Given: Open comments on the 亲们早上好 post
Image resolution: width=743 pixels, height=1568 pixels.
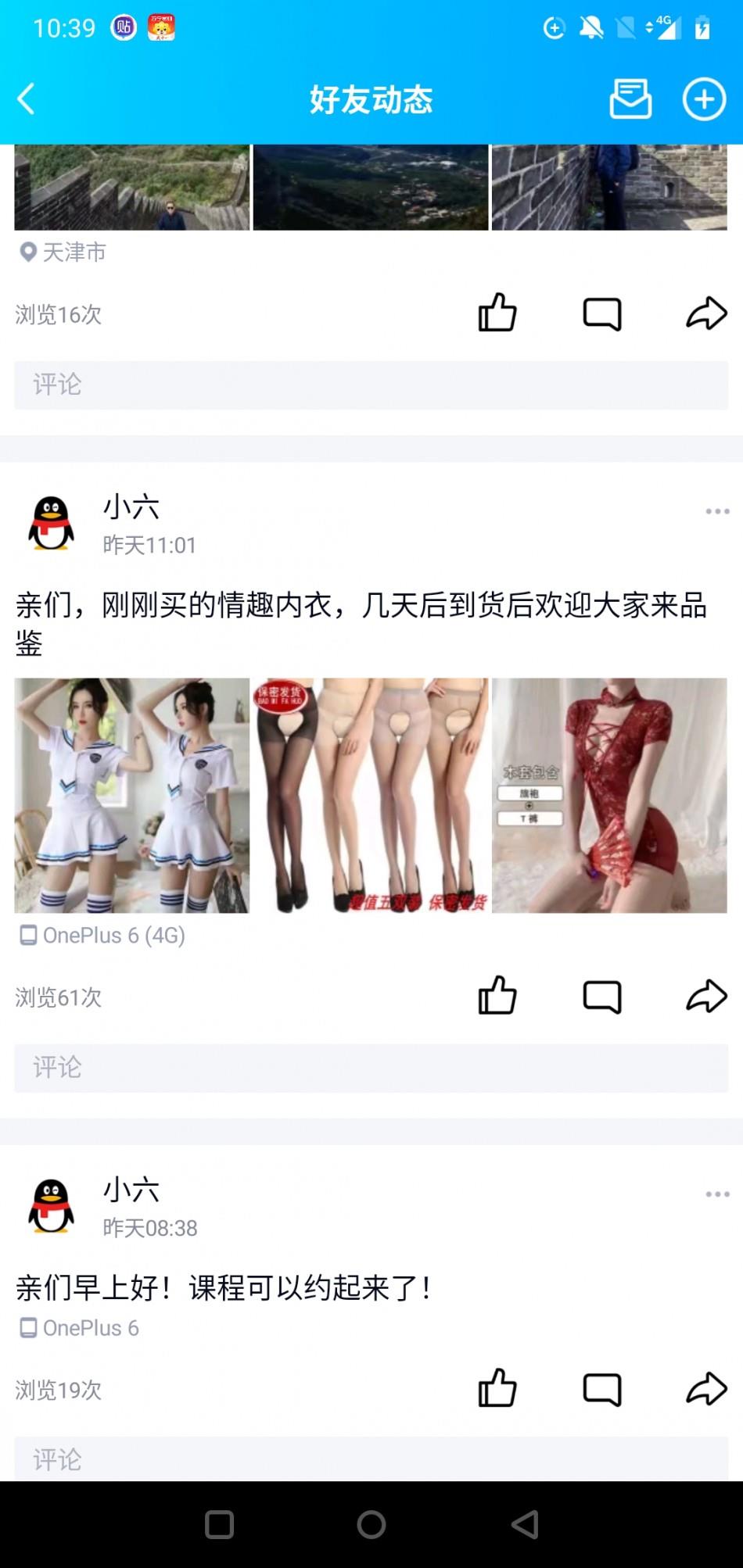Looking at the screenshot, I should tap(602, 1389).
